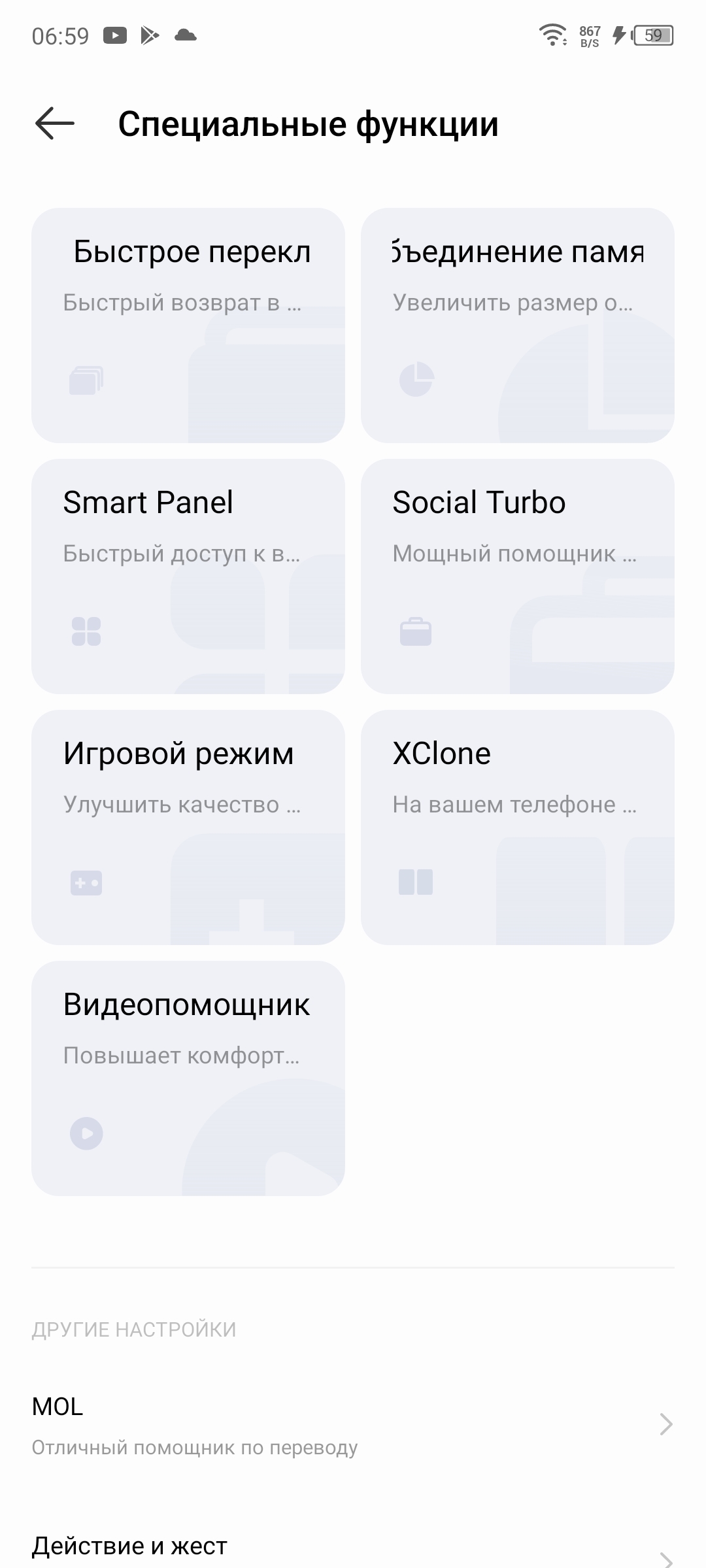This screenshot has height=1568, width=706.
Task: Open the XClone card
Action: [517, 827]
